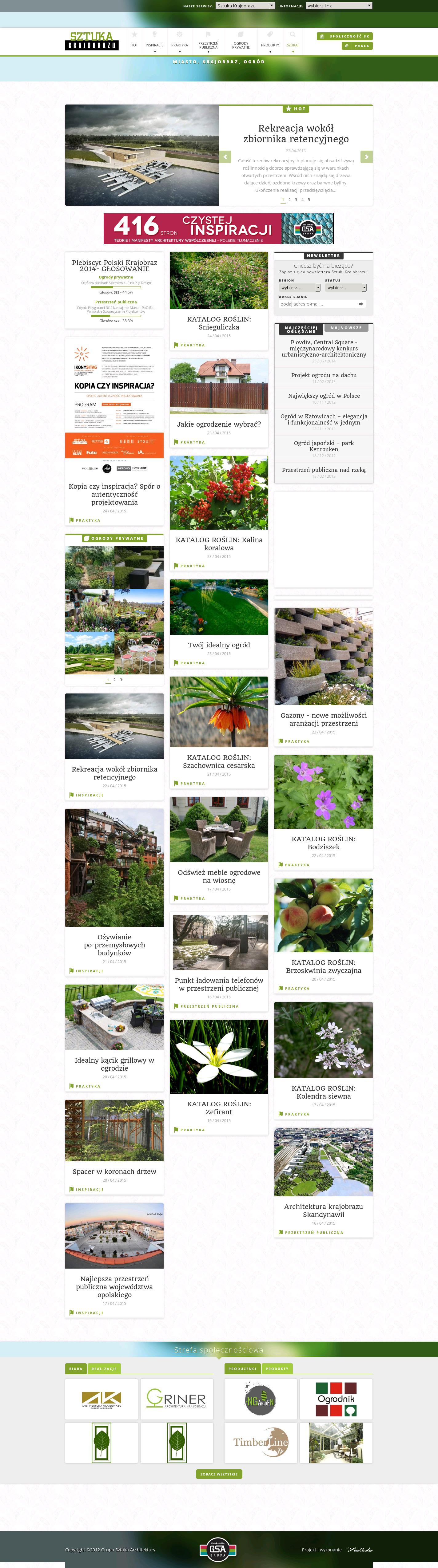Open the 'Twój idealny ogród' article card
This screenshot has height=1568, width=438.
coord(219,645)
